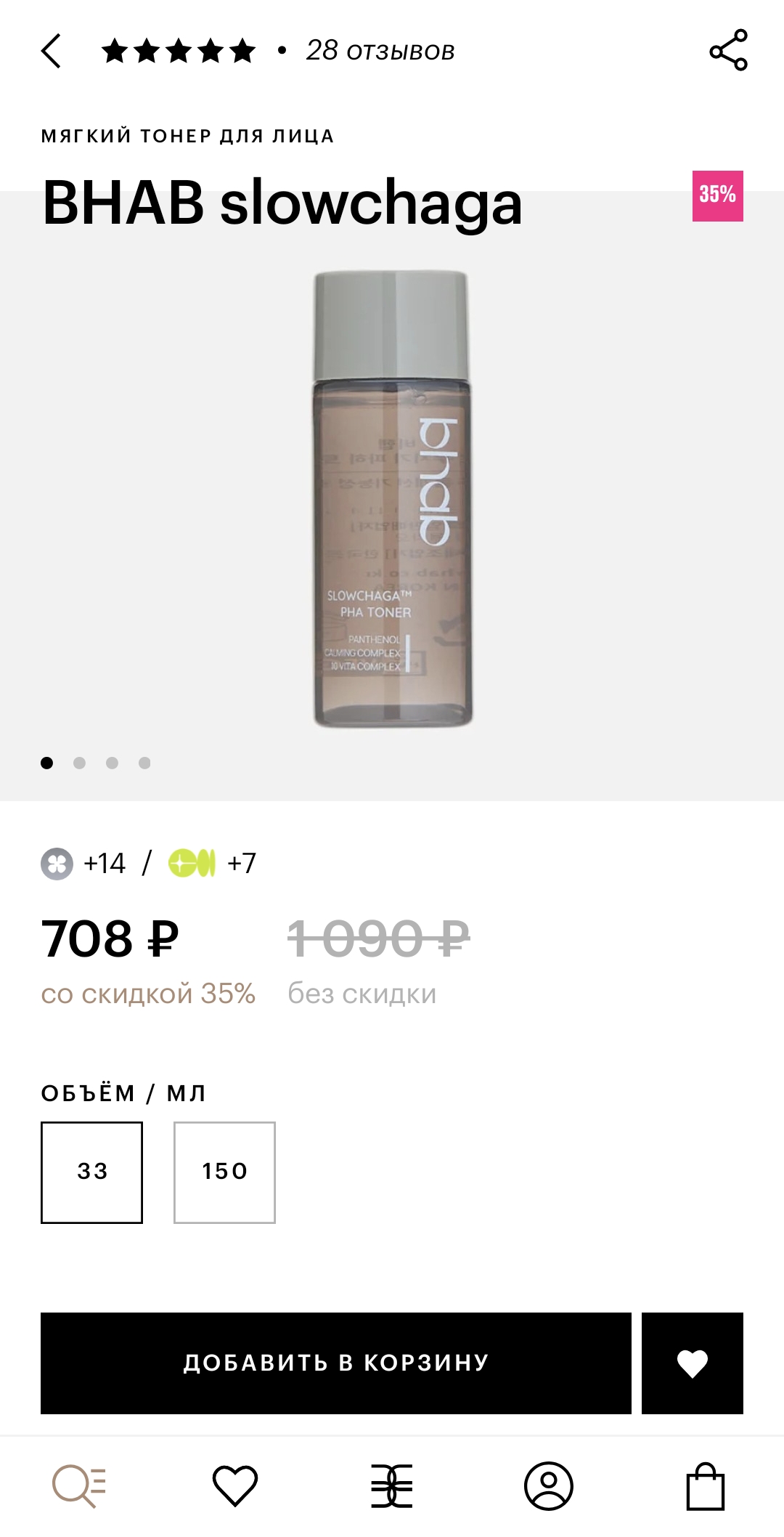Select the 150 ml volume option
784x1537 pixels.
pyautogui.click(x=224, y=1172)
